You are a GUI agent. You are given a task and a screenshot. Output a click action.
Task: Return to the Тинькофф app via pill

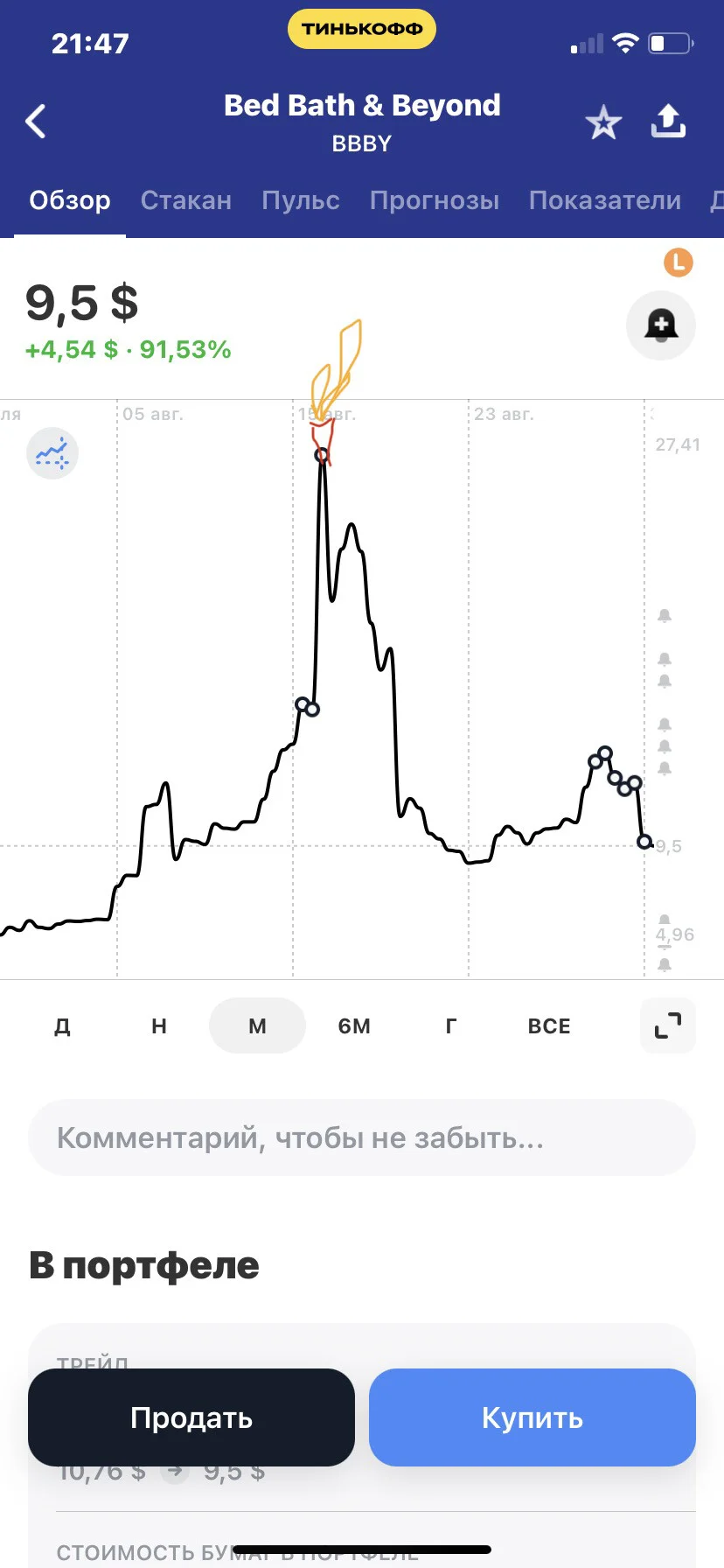[x=362, y=29]
